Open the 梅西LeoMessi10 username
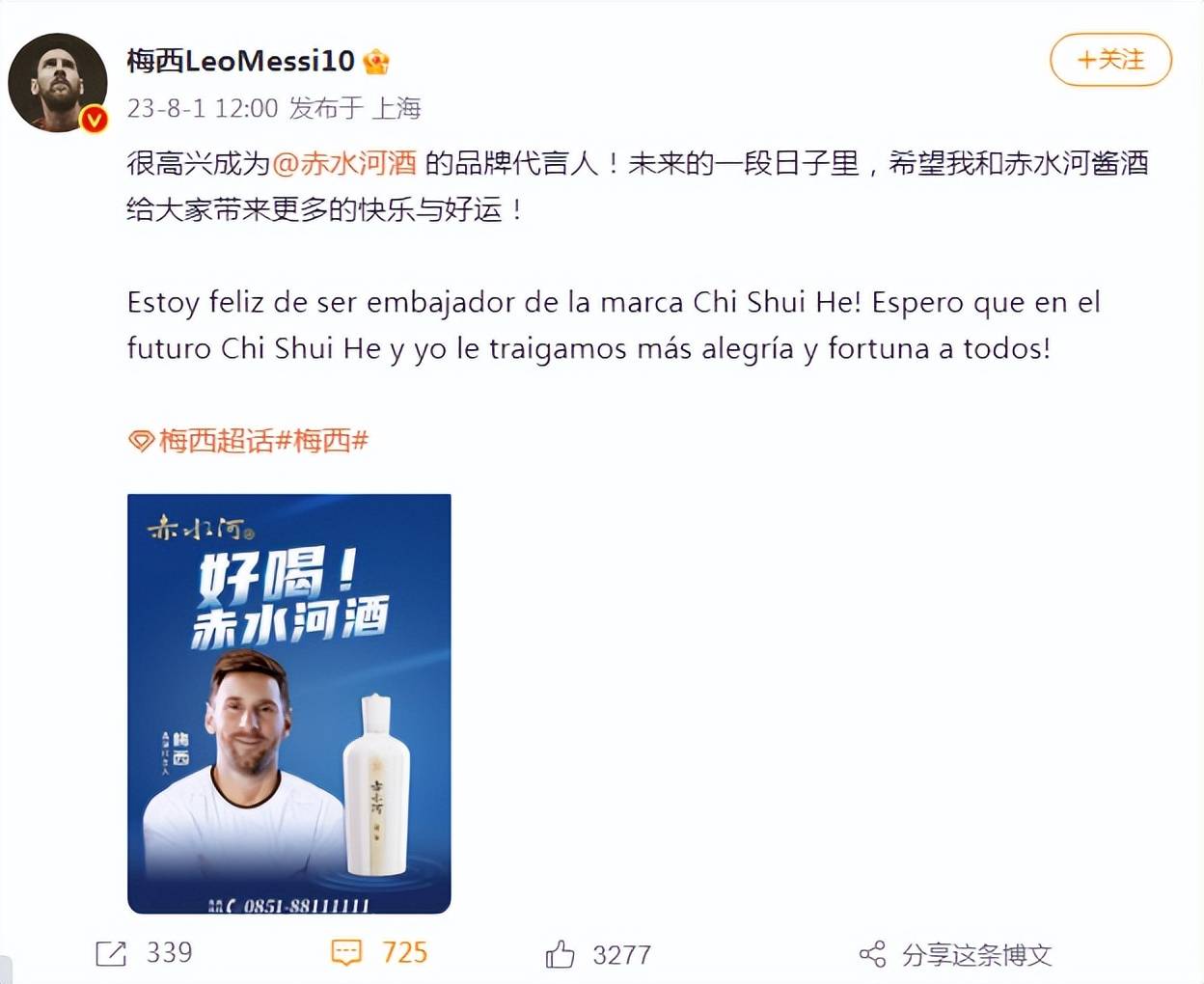The width and height of the screenshot is (1204, 984). (x=240, y=61)
